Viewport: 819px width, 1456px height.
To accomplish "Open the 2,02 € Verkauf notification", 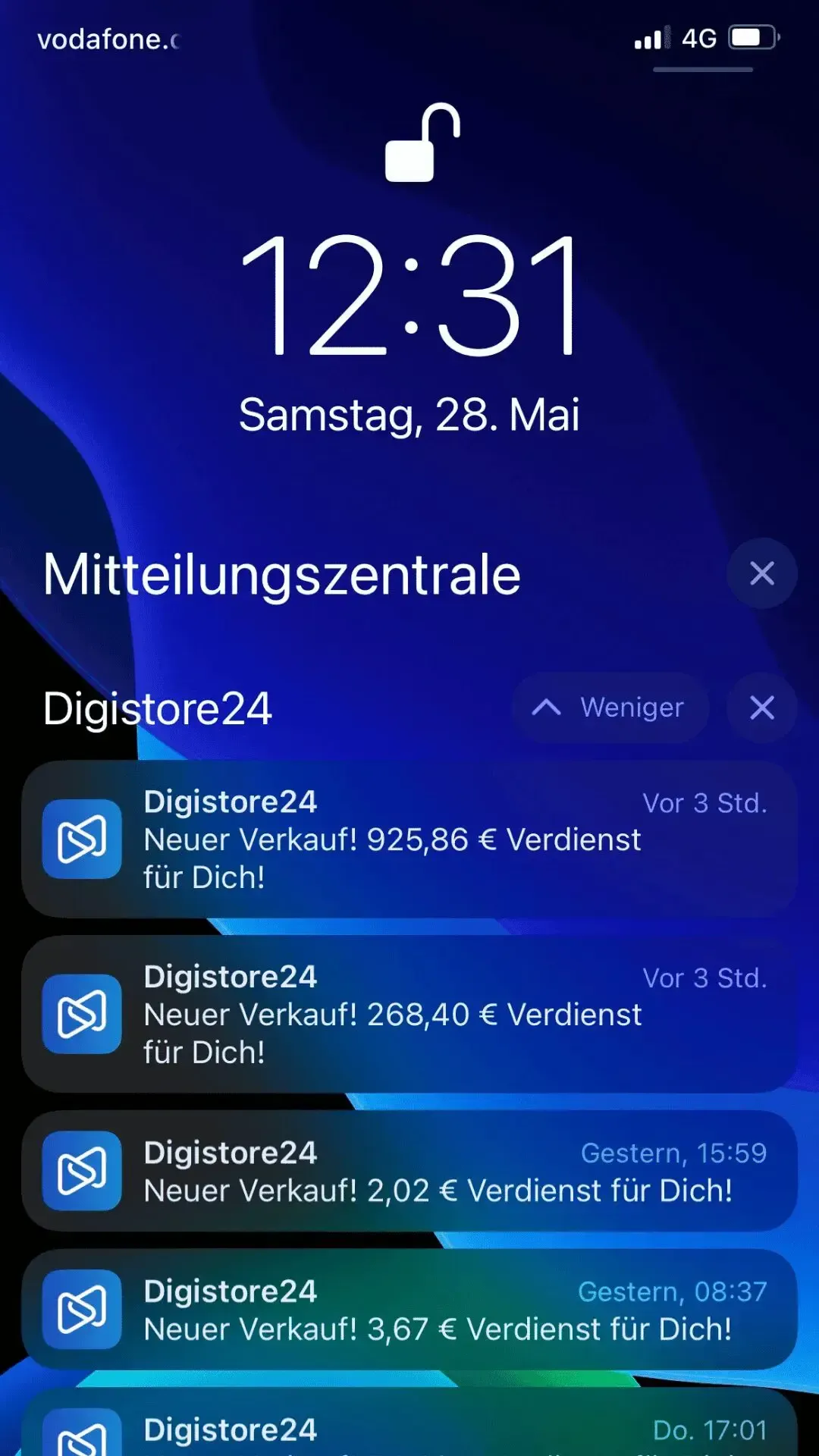I will point(409,1171).
